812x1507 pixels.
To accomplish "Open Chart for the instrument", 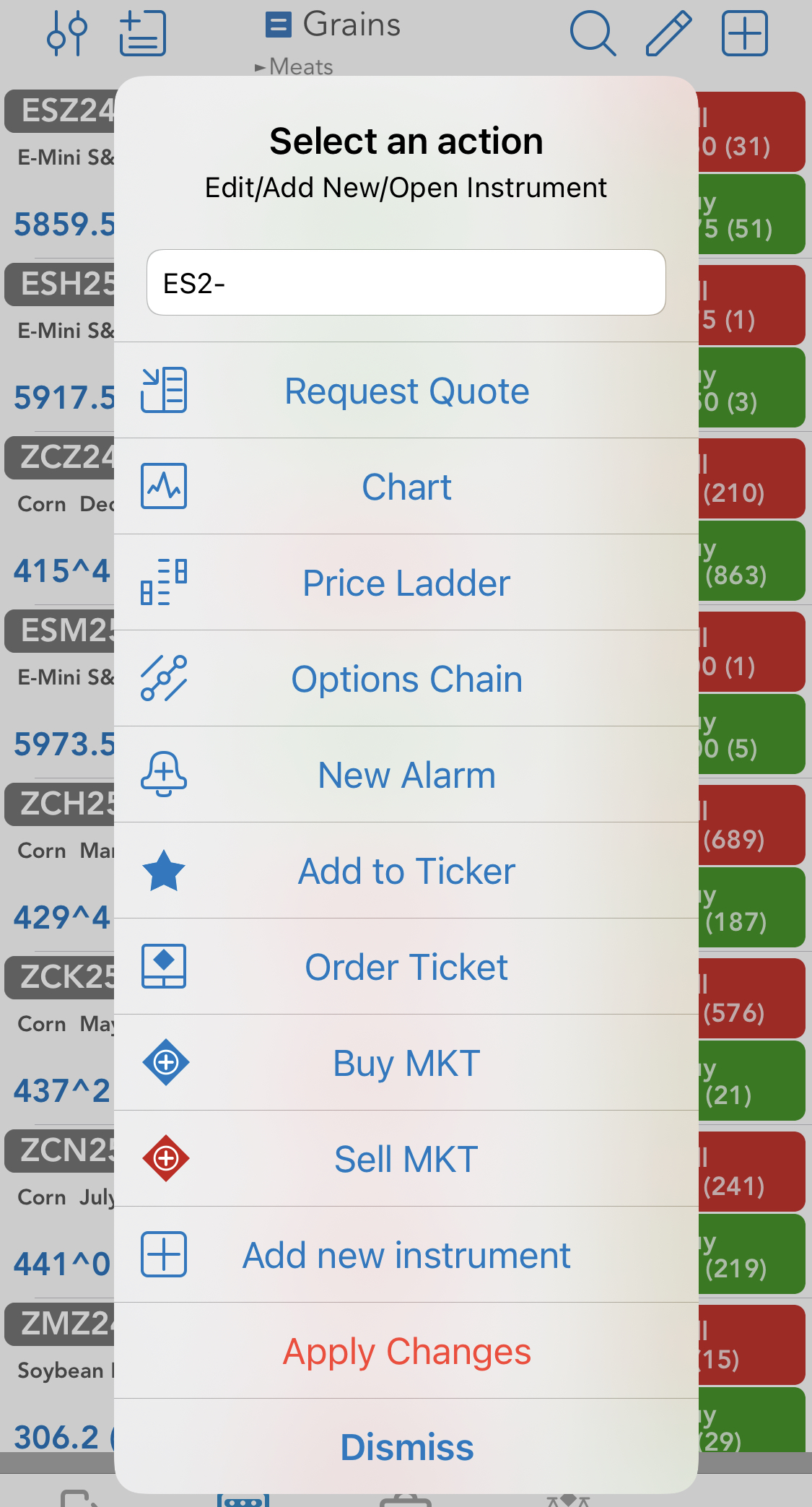I will click(406, 487).
